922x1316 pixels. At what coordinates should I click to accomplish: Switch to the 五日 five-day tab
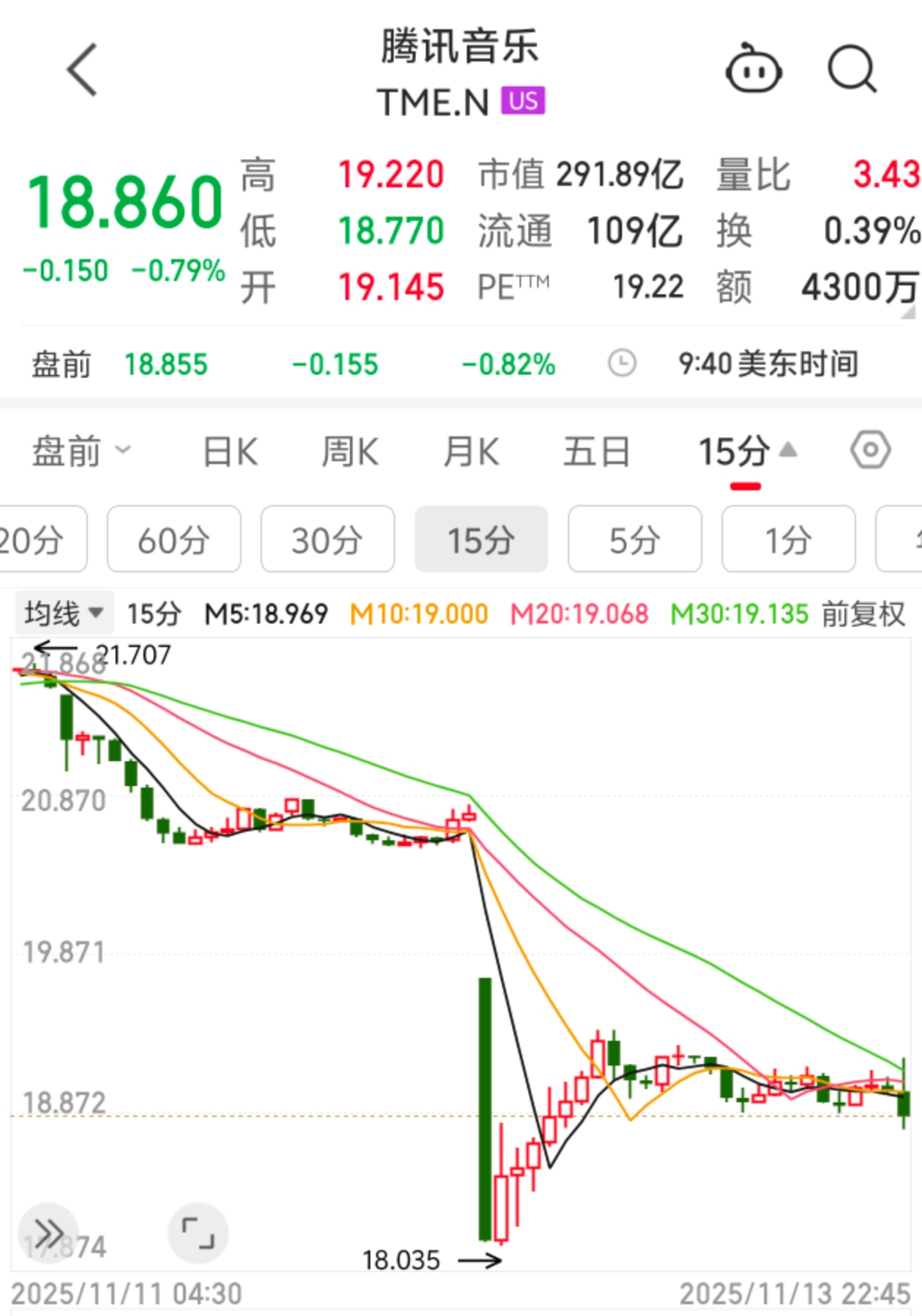597,452
